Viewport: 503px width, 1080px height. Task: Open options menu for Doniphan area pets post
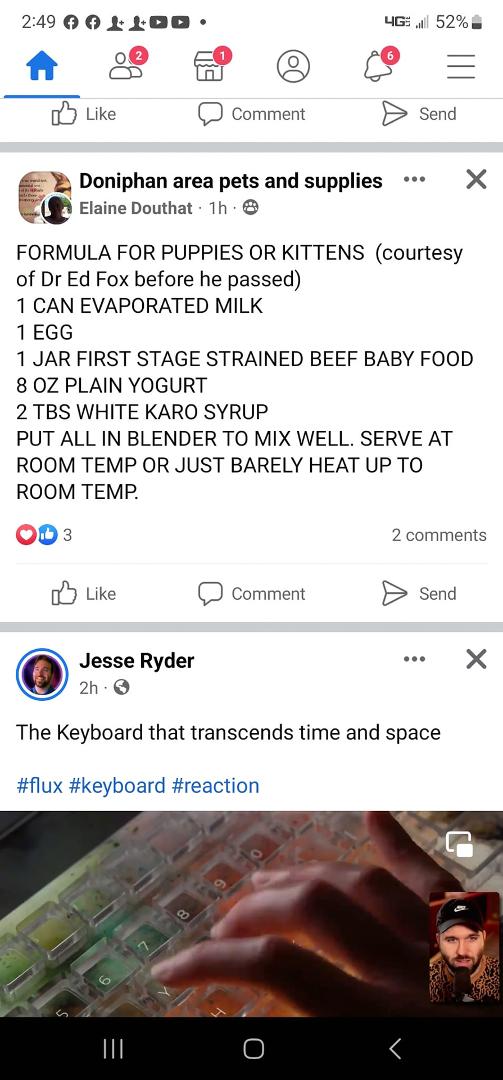(414, 179)
